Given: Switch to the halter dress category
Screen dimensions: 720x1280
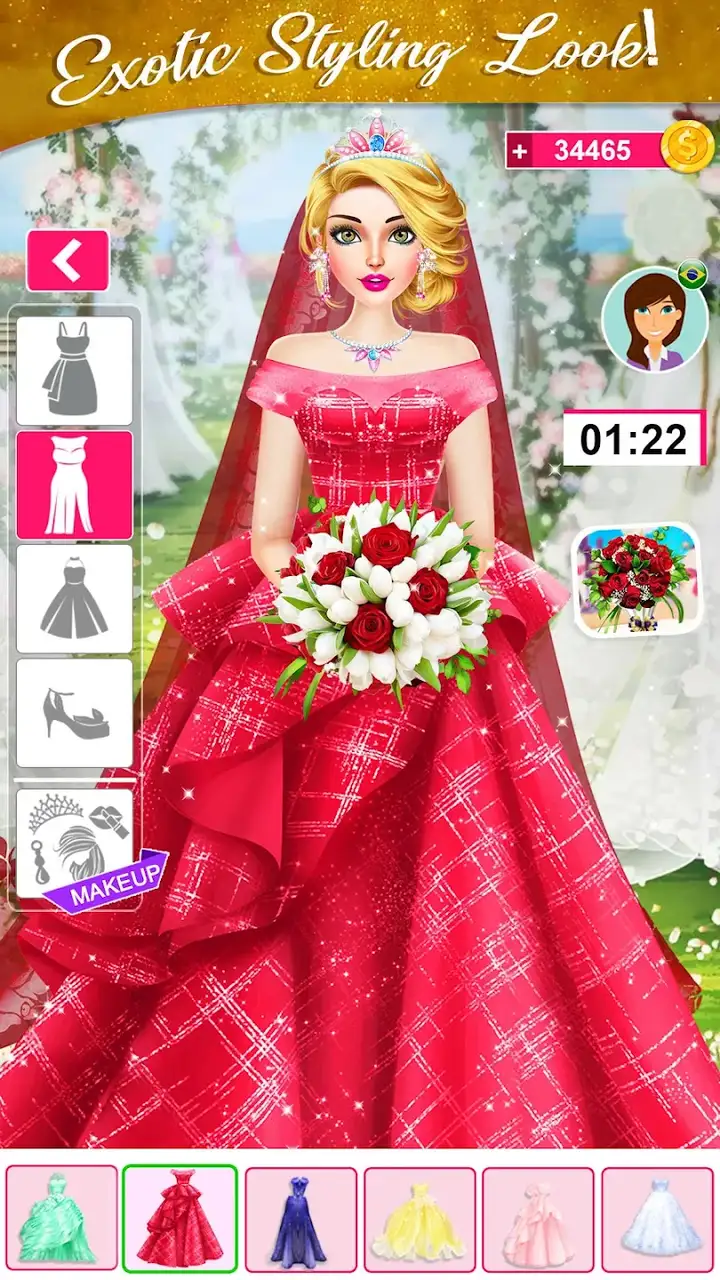Looking at the screenshot, I should point(75,598).
